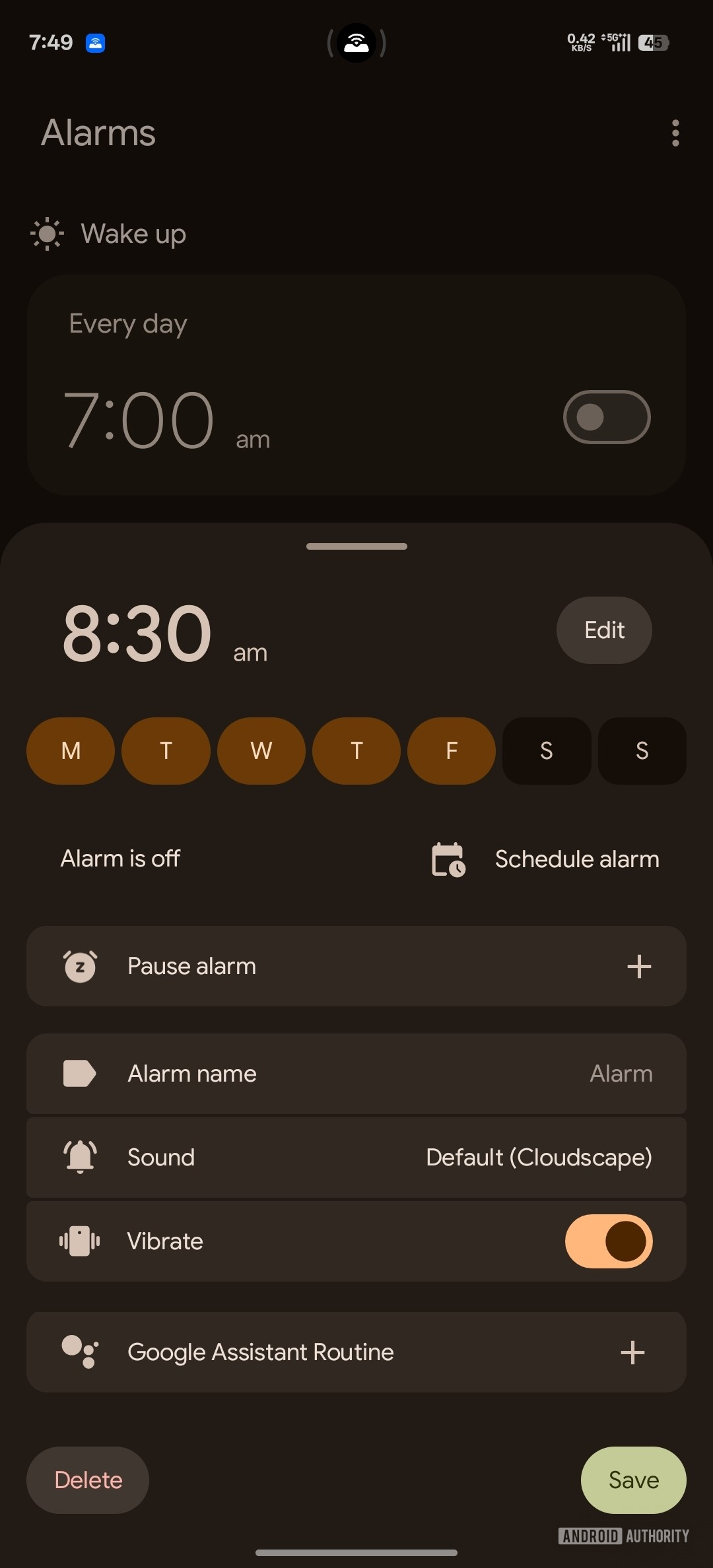Open Schedule alarm
713x1568 pixels.
coord(545,859)
